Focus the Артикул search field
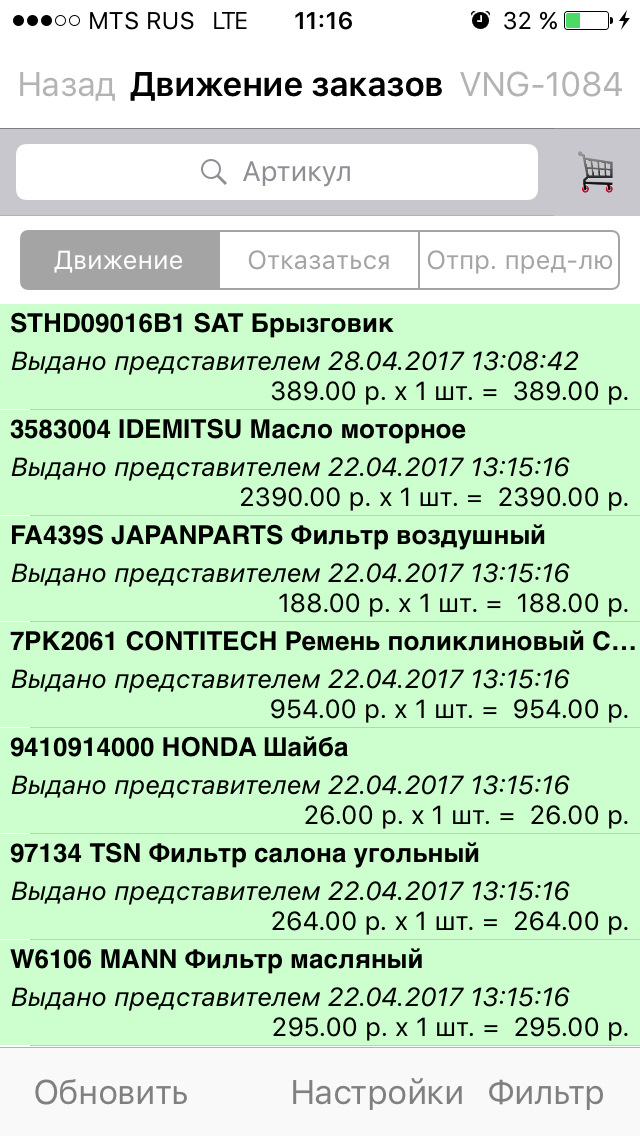Image resolution: width=640 pixels, height=1136 pixels. tap(277, 172)
